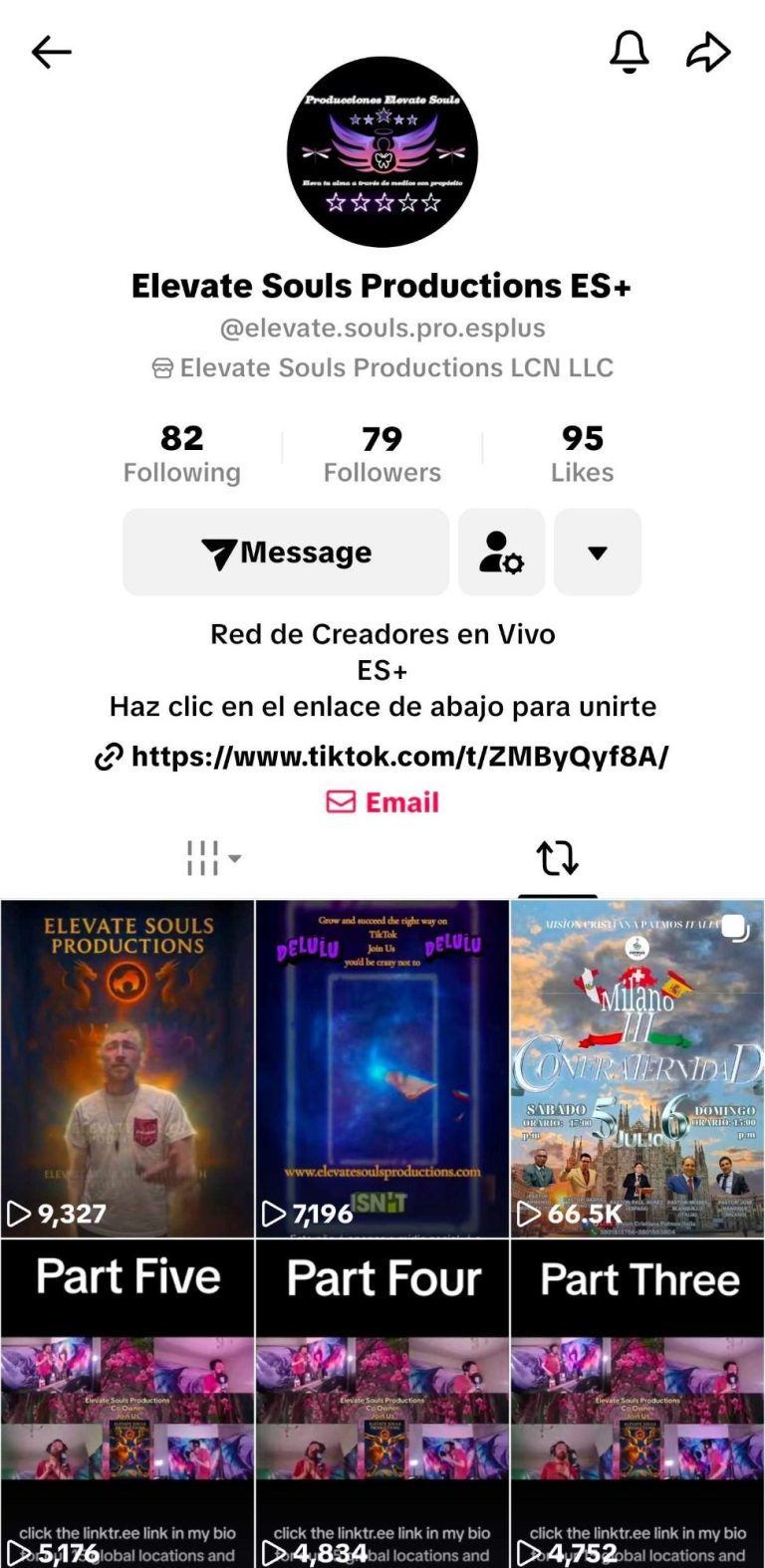Switch to the videos grid tab
Screen dimensions: 765x1568
[x=212, y=858]
